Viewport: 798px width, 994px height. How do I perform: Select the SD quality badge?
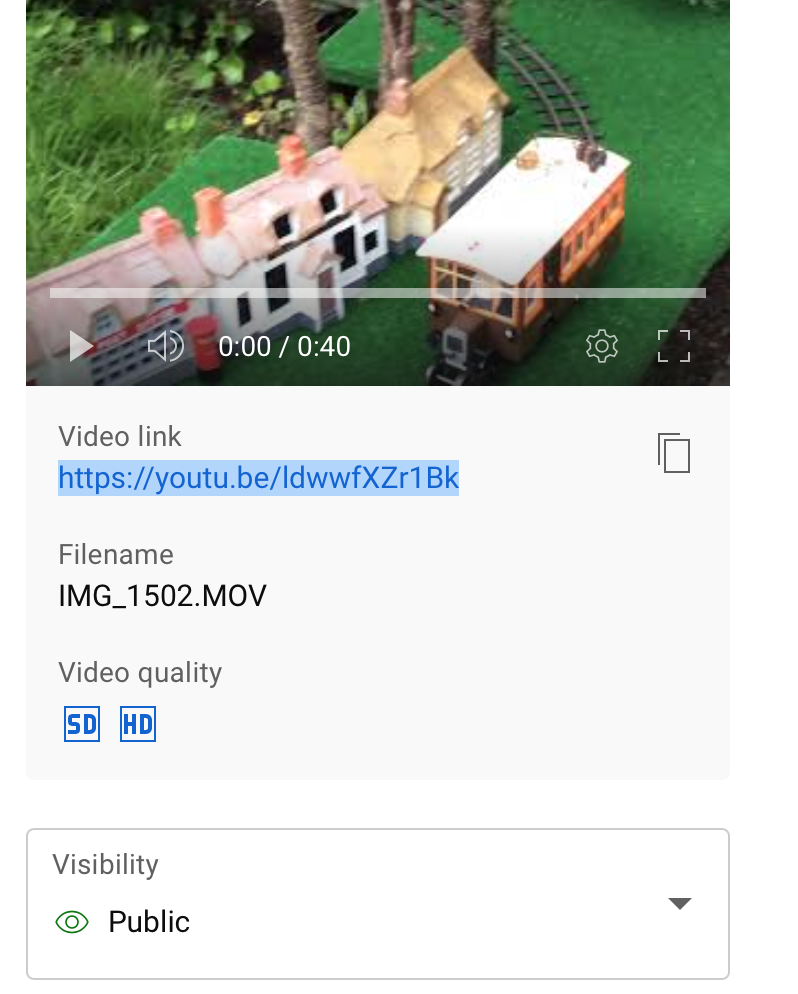pyautogui.click(x=83, y=723)
